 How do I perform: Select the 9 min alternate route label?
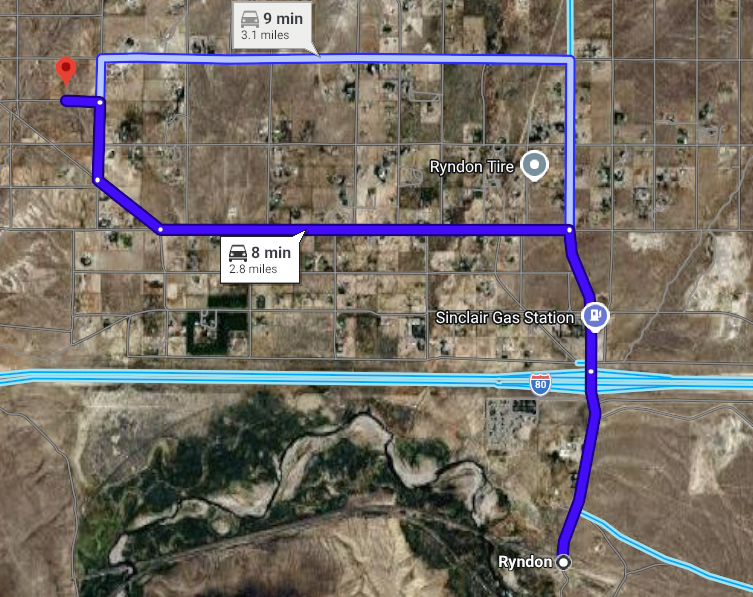(270, 26)
